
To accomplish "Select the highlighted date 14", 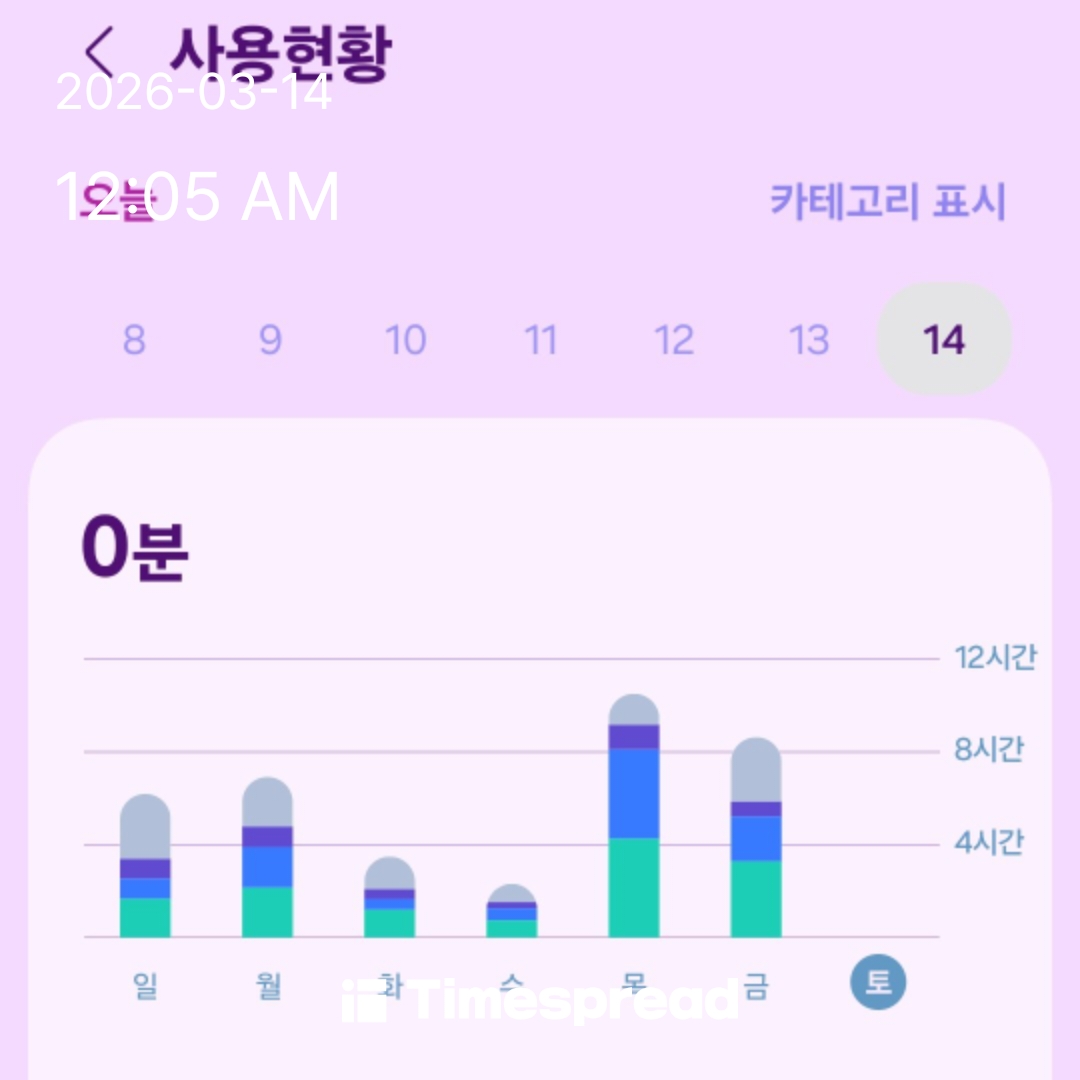I will click(944, 340).
